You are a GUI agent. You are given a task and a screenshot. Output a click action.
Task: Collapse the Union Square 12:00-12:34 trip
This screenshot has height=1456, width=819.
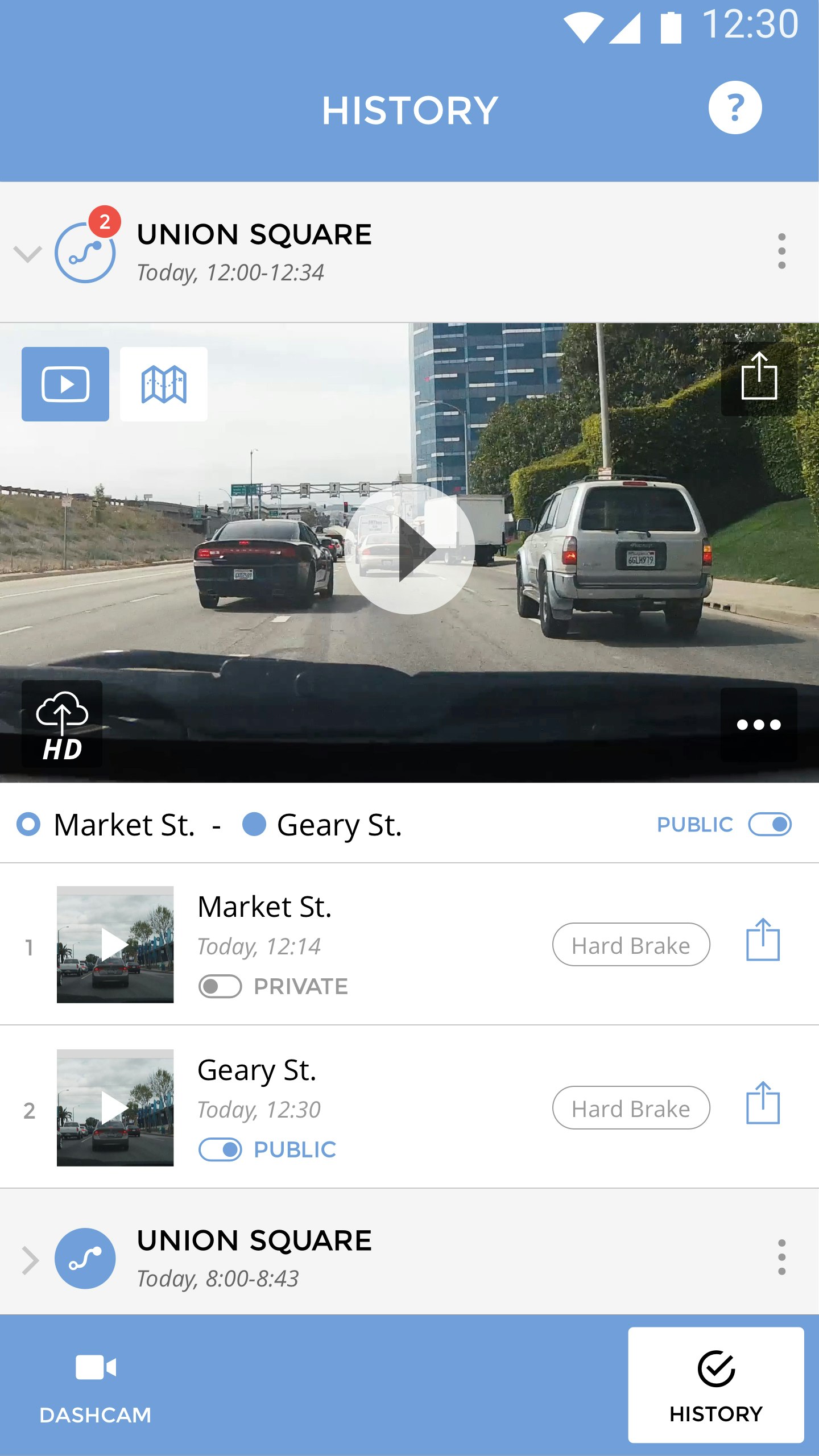point(27,253)
